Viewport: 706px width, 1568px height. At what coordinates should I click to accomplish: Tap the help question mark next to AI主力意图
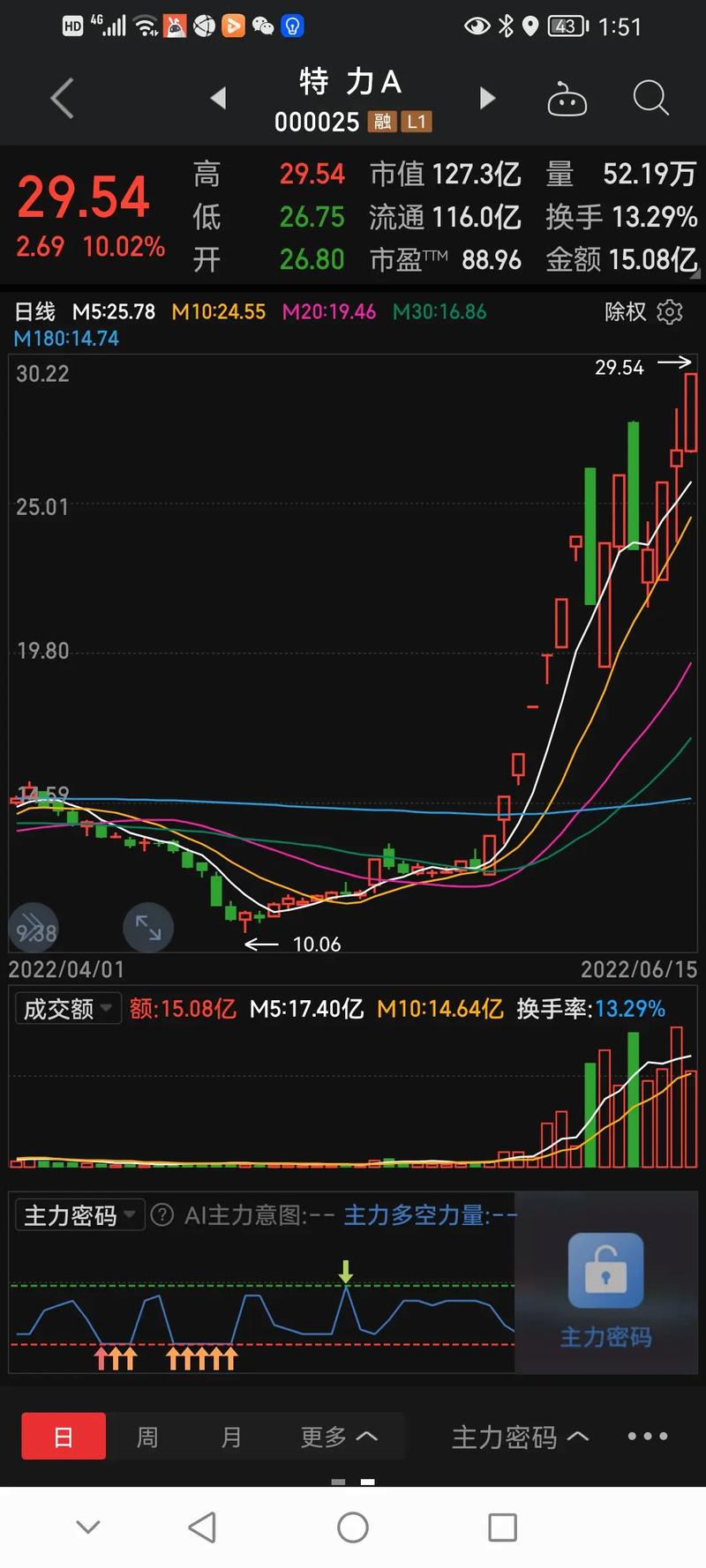161,1214
